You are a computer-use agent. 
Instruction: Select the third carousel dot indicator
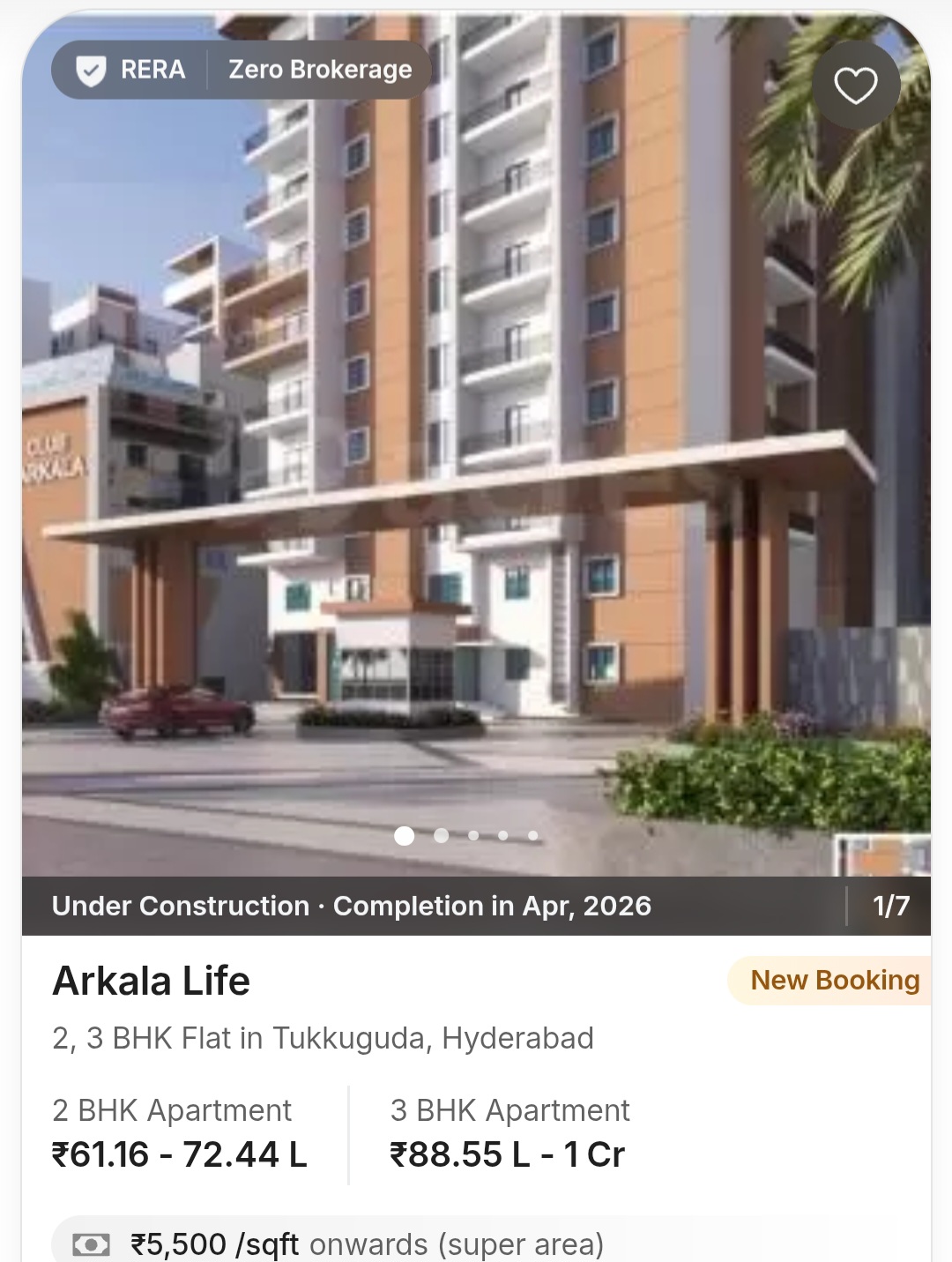pos(472,837)
